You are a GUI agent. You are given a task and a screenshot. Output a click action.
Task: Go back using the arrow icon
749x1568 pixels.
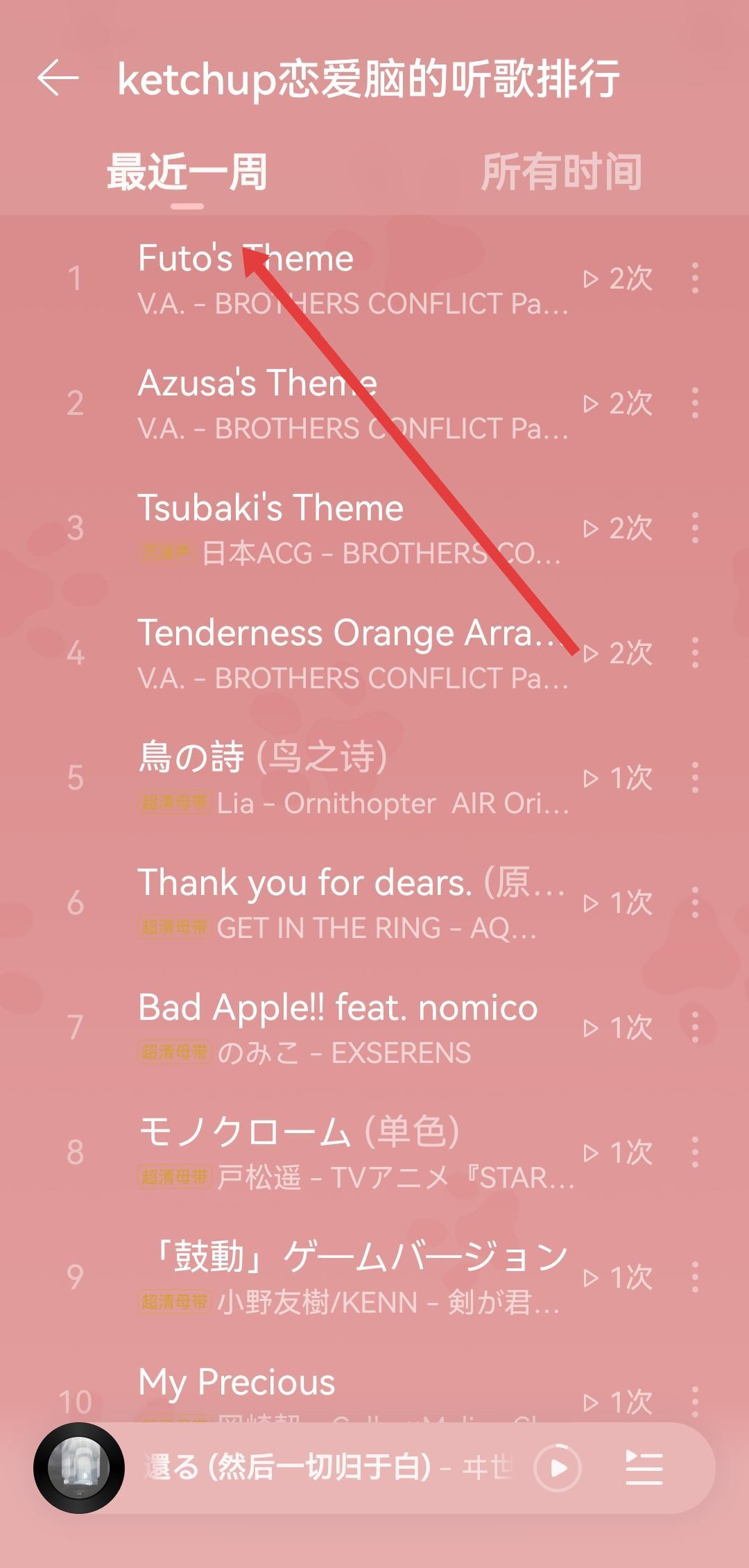click(58, 77)
